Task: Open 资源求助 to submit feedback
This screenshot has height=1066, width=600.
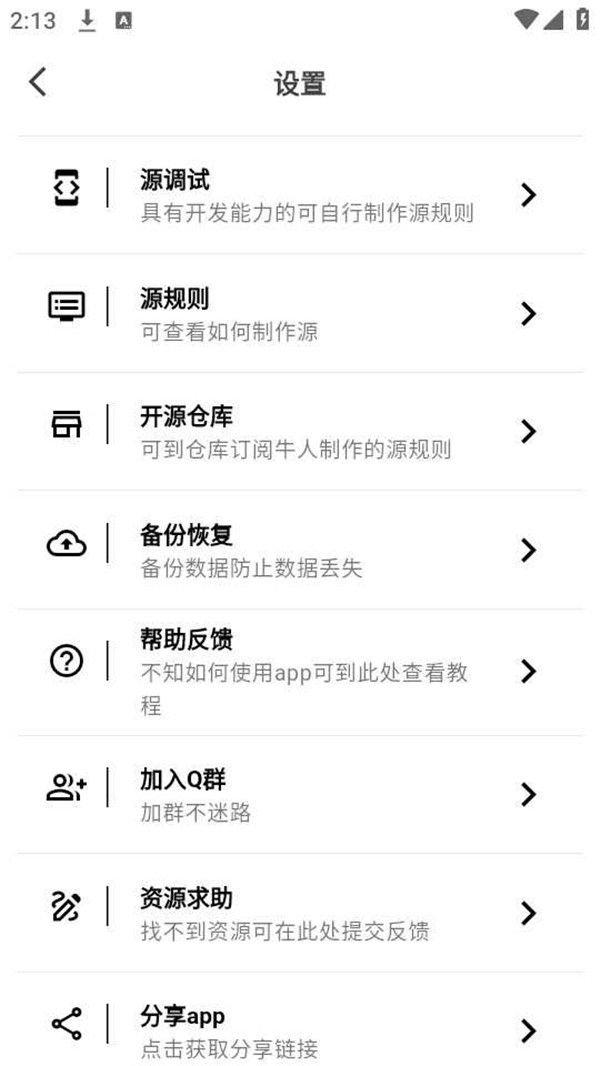Action: (x=300, y=913)
